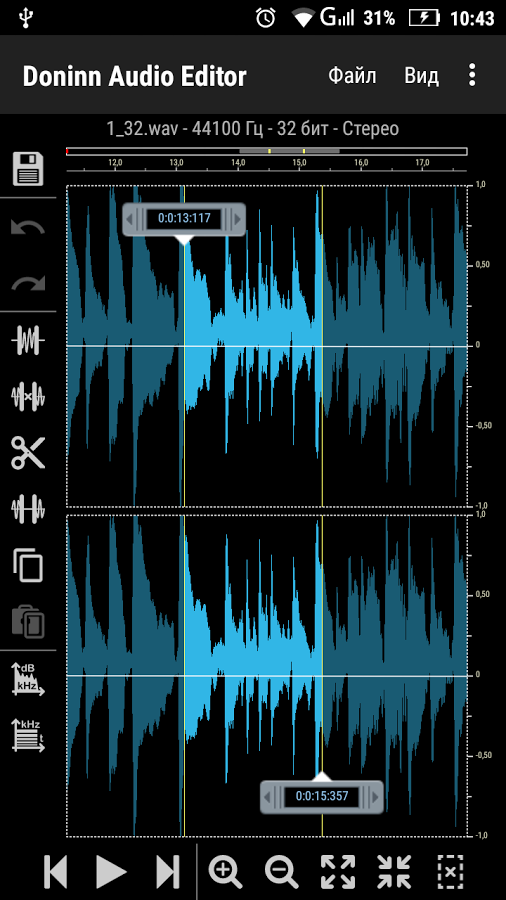Screen dimensions: 506x900
Task: Jump to the end of track
Action: pyautogui.click(x=168, y=872)
